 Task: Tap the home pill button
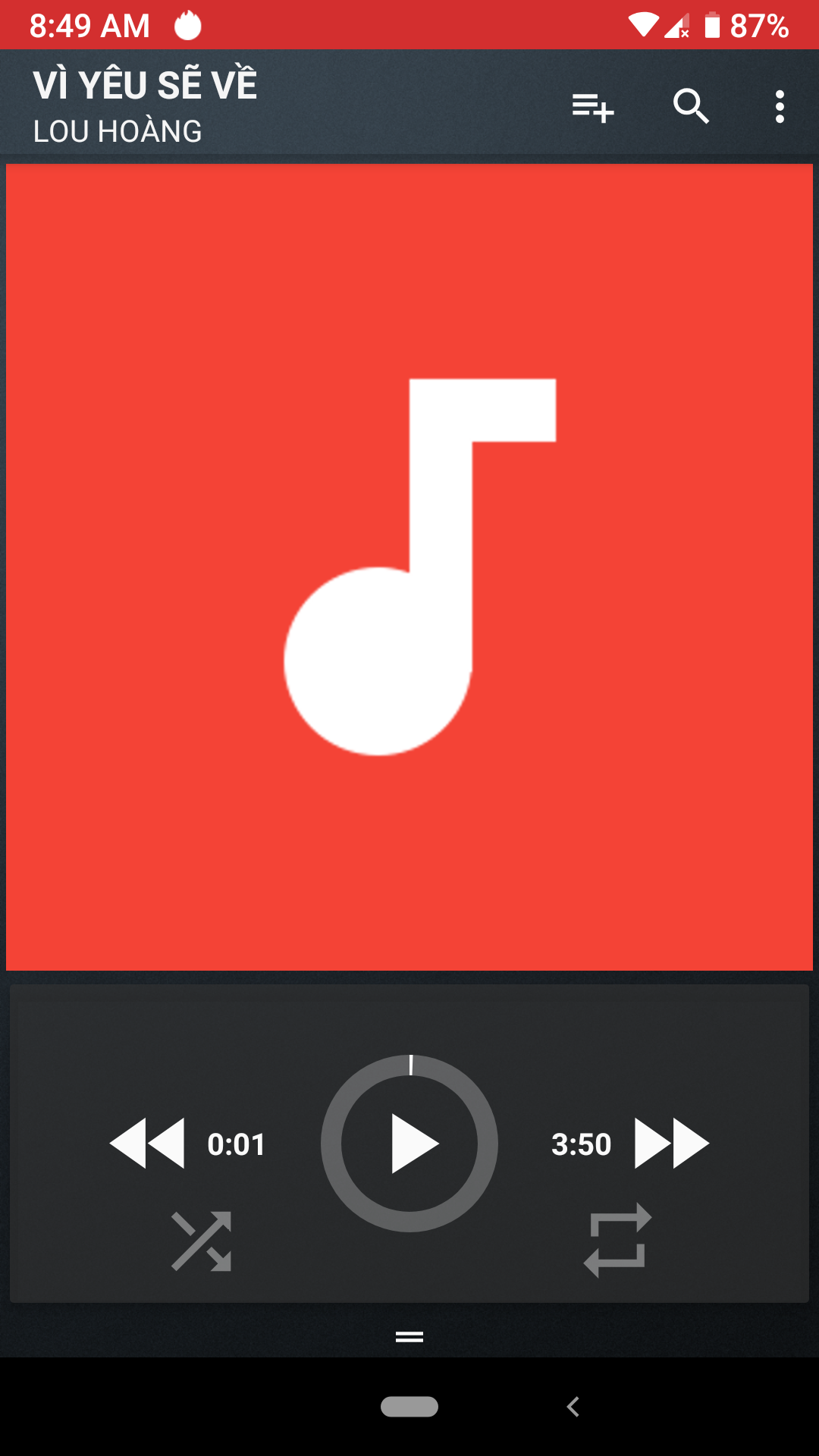409,1407
